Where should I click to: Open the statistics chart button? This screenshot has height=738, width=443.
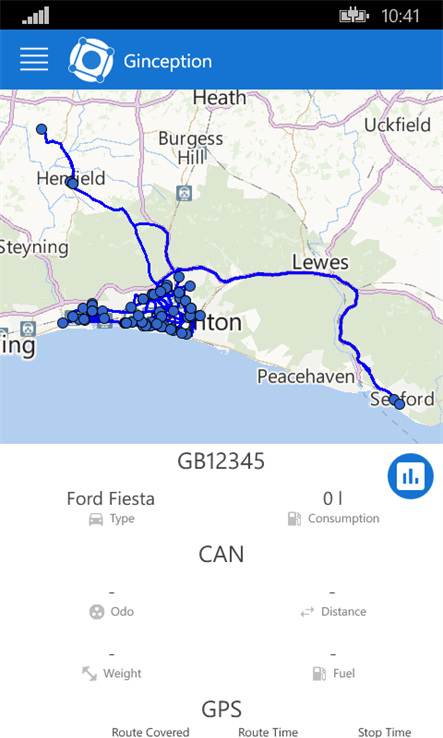pyautogui.click(x=411, y=476)
